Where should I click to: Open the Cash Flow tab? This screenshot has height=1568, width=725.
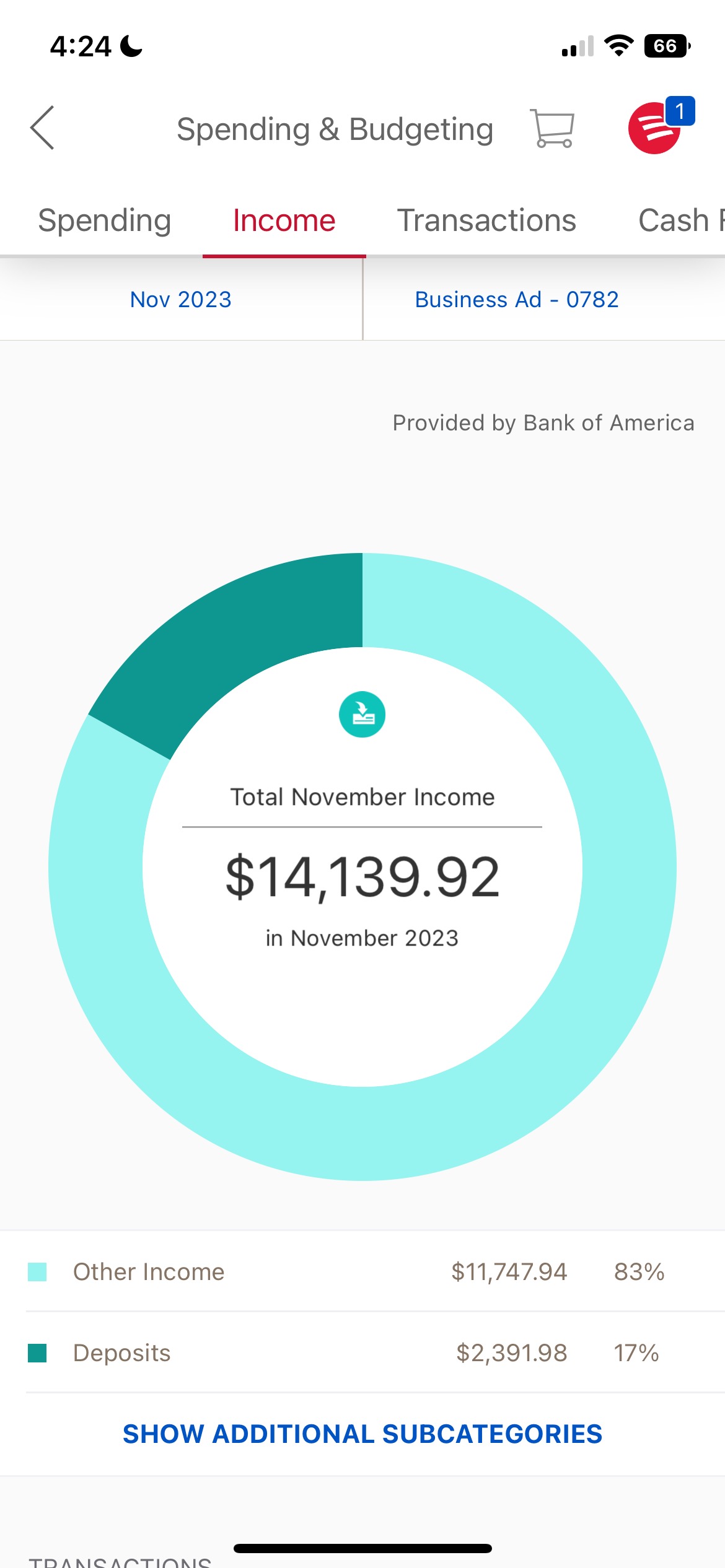[681, 220]
